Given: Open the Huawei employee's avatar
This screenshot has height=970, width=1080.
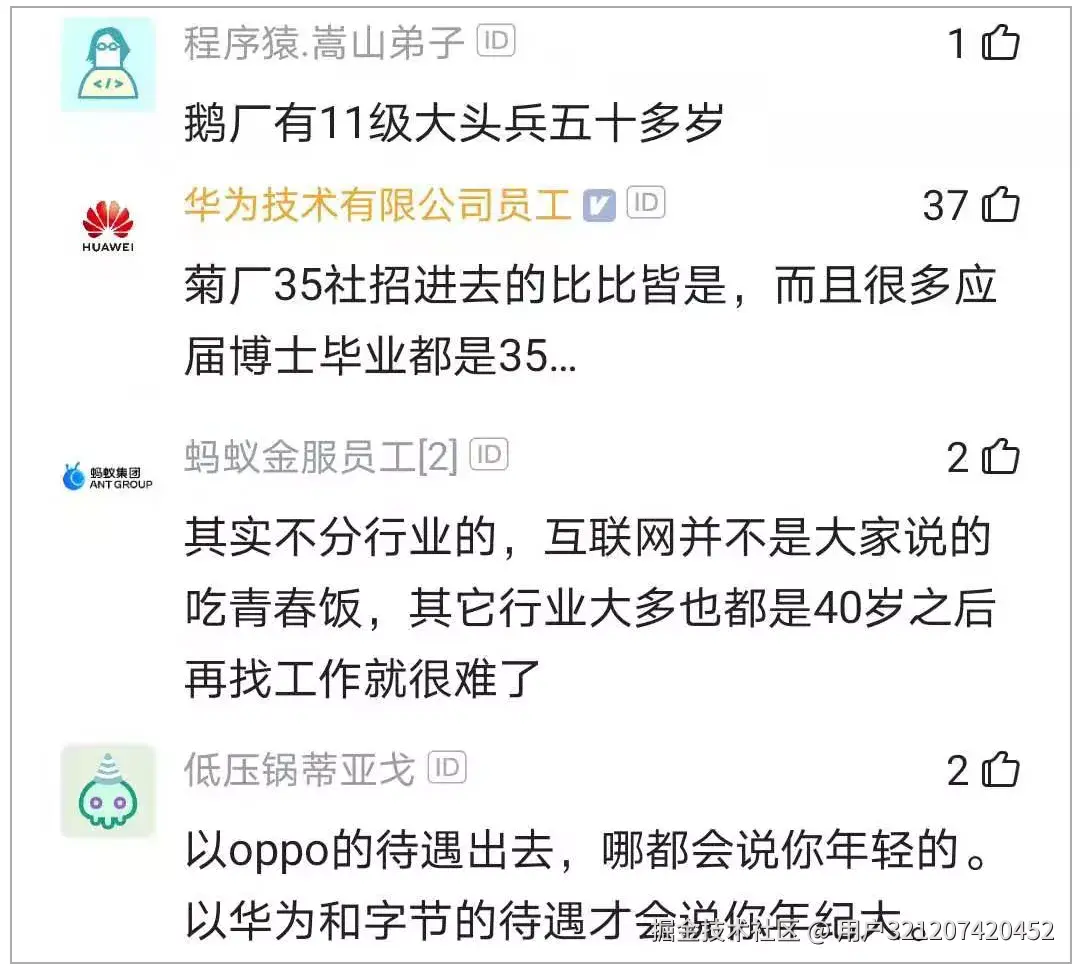Looking at the screenshot, I should pyautogui.click(x=108, y=225).
